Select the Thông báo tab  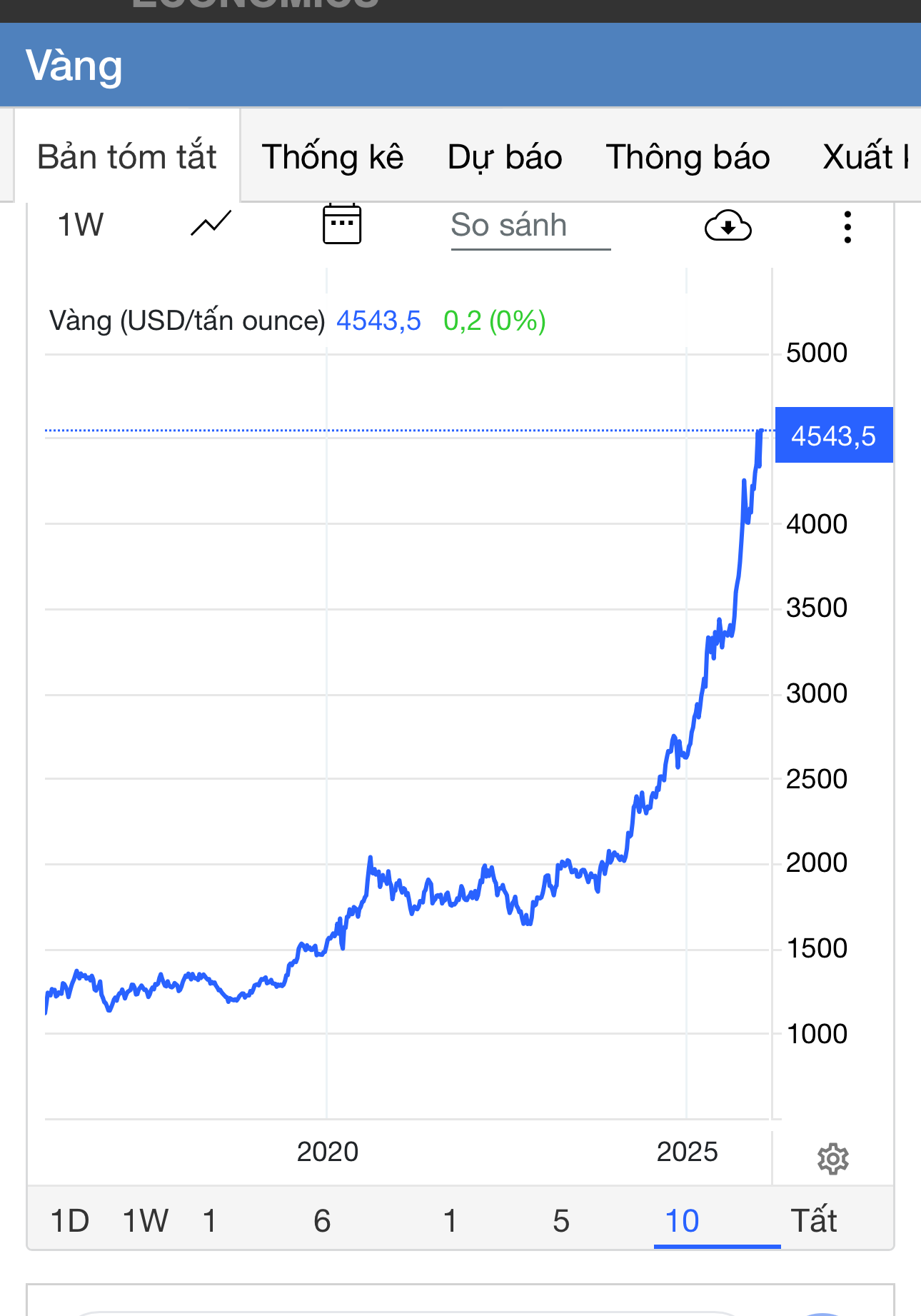[x=688, y=157]
